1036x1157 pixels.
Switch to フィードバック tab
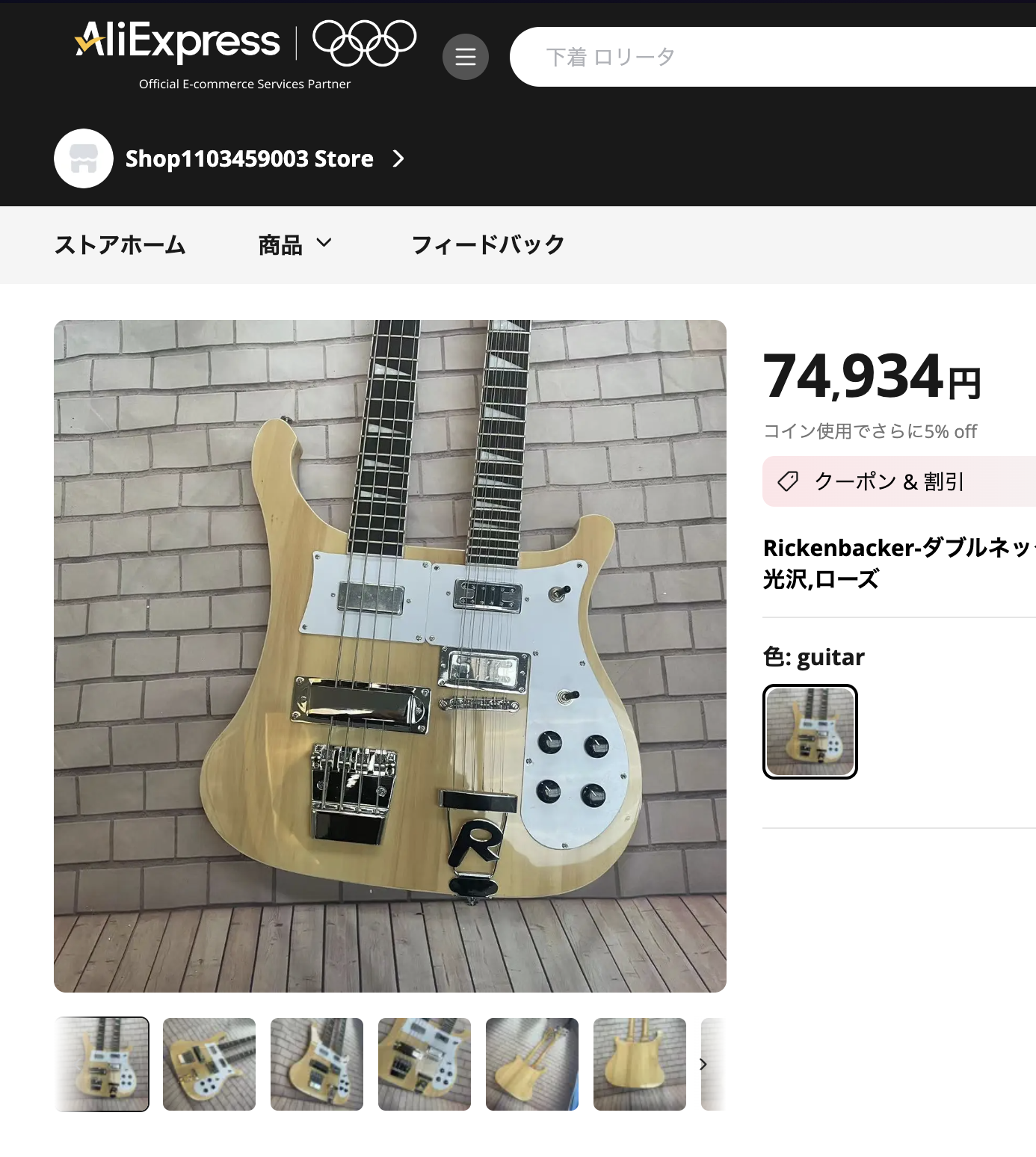pos(487,244)
